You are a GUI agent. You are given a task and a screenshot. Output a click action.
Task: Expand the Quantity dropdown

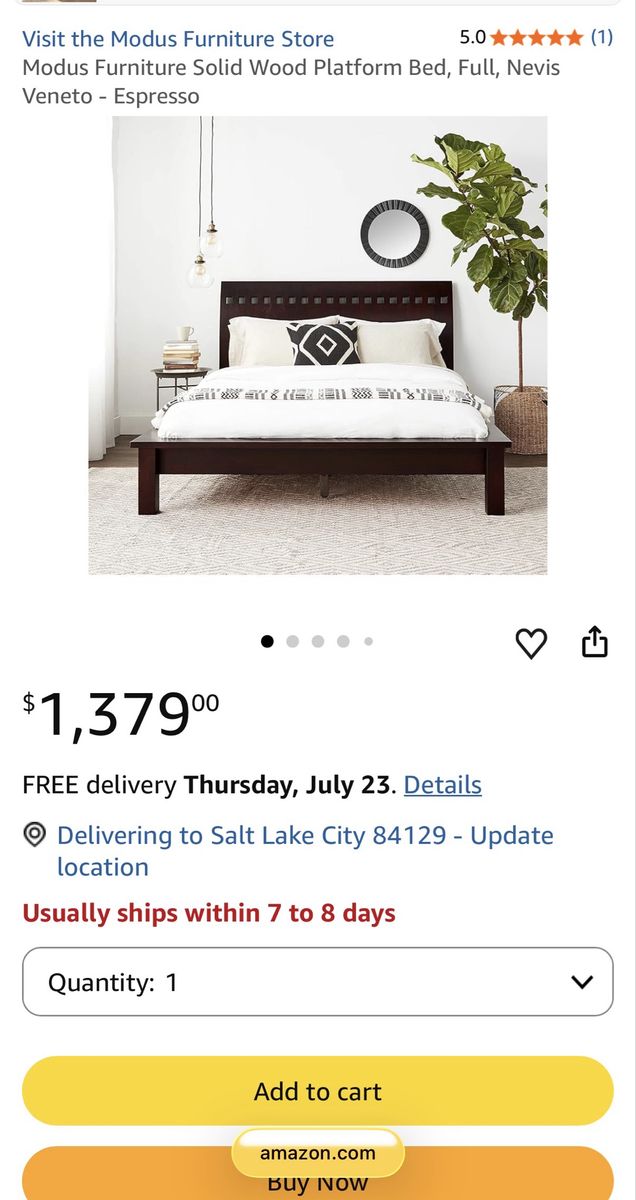point(318,982)
